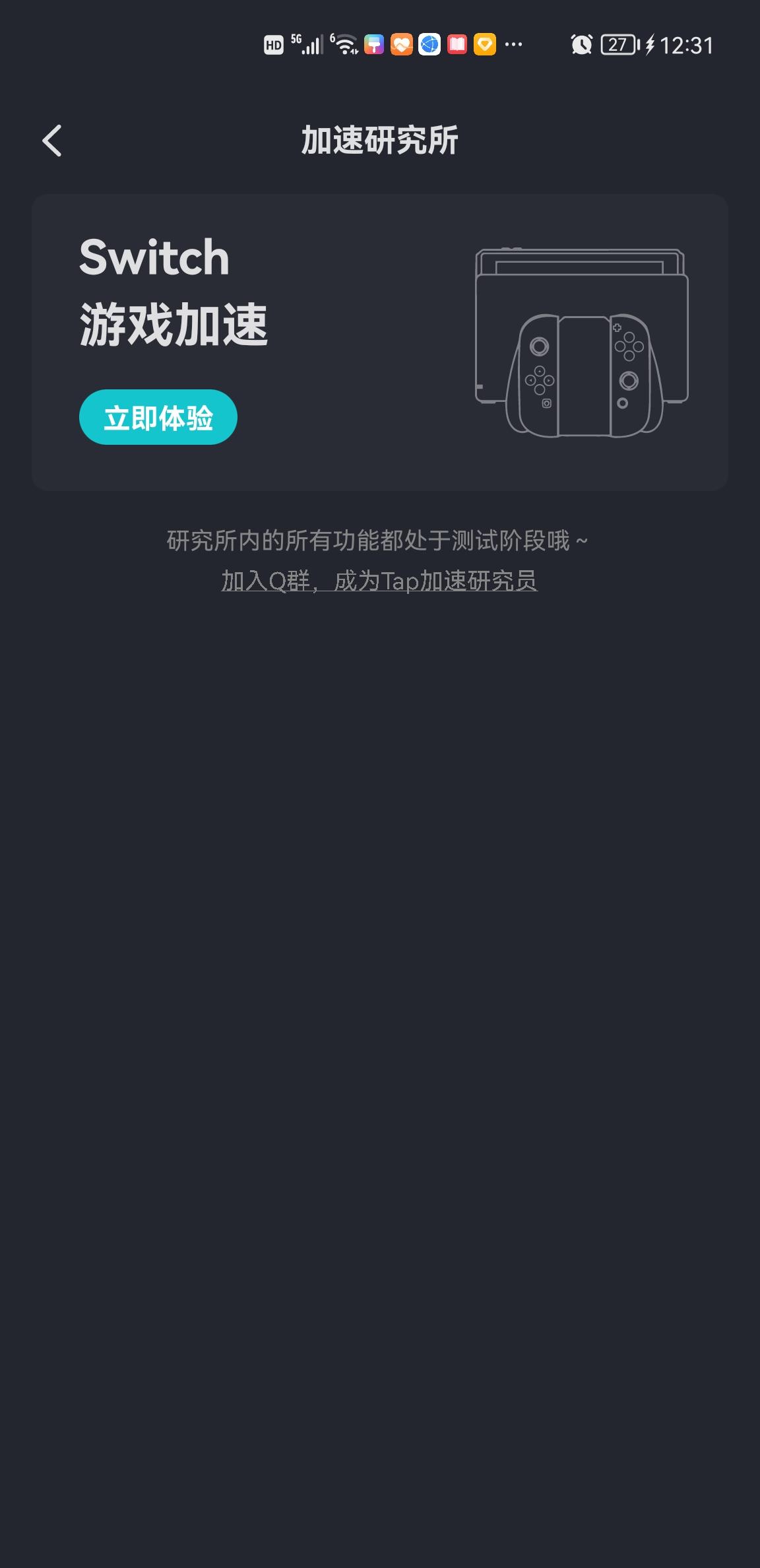Tap the HD call status indicator
The image size is (760, 1568).
pos(274,45)
